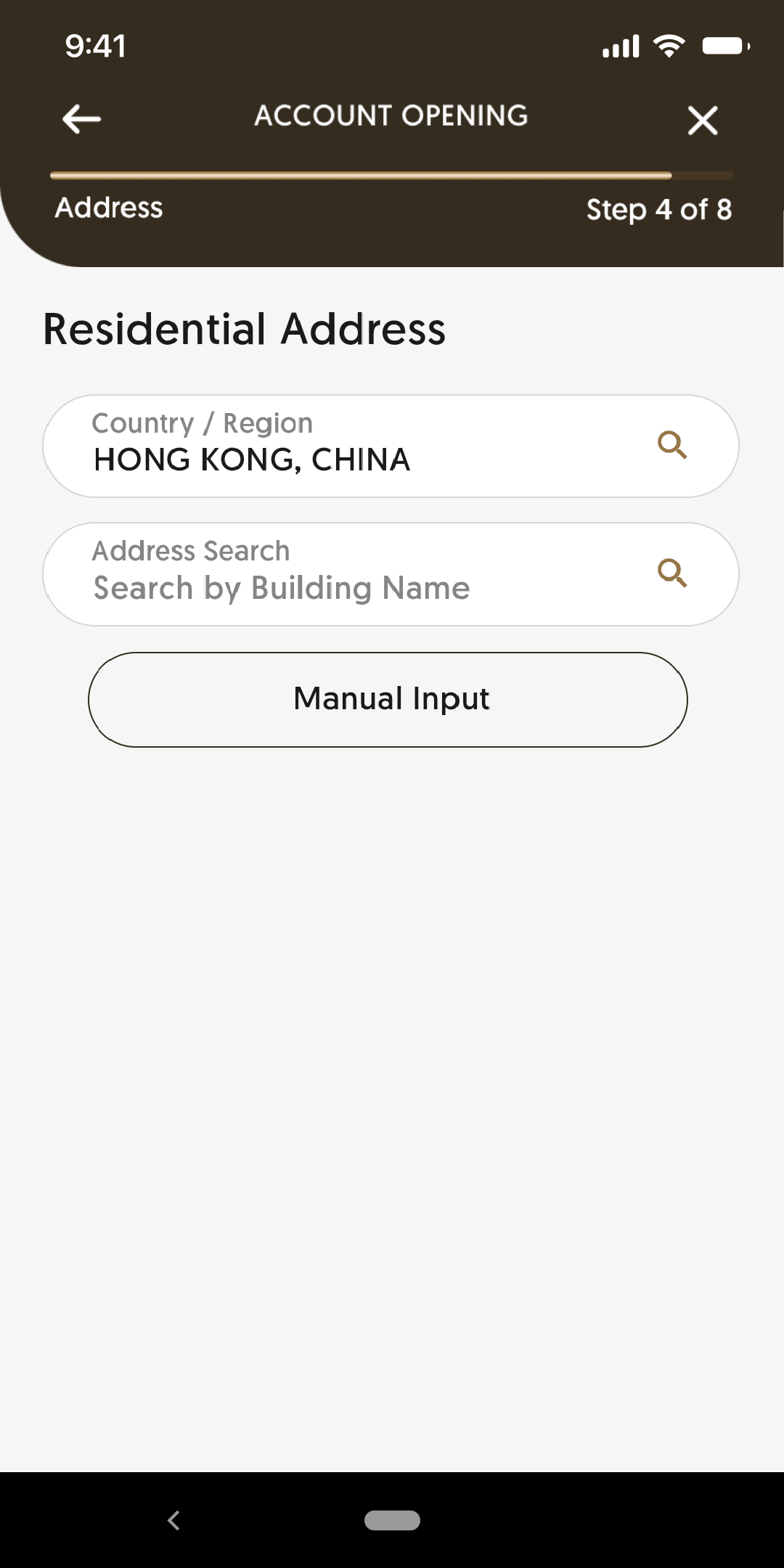Tap the magnifier icon in Address Search field
Viewport: 784px width, 1568px height.
coord(671,573)
